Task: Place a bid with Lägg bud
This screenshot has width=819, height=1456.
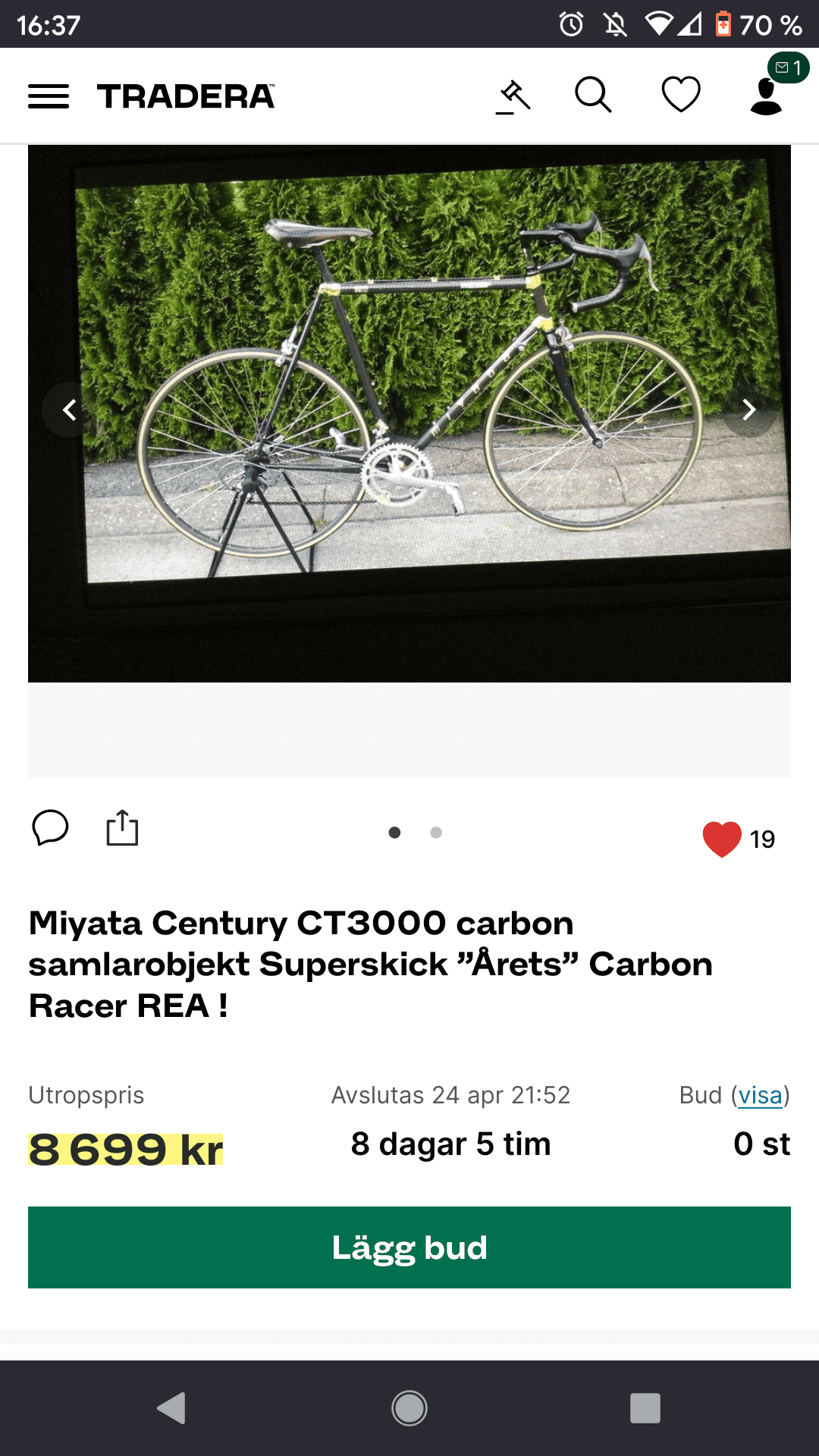Action: coord(409,1247)
